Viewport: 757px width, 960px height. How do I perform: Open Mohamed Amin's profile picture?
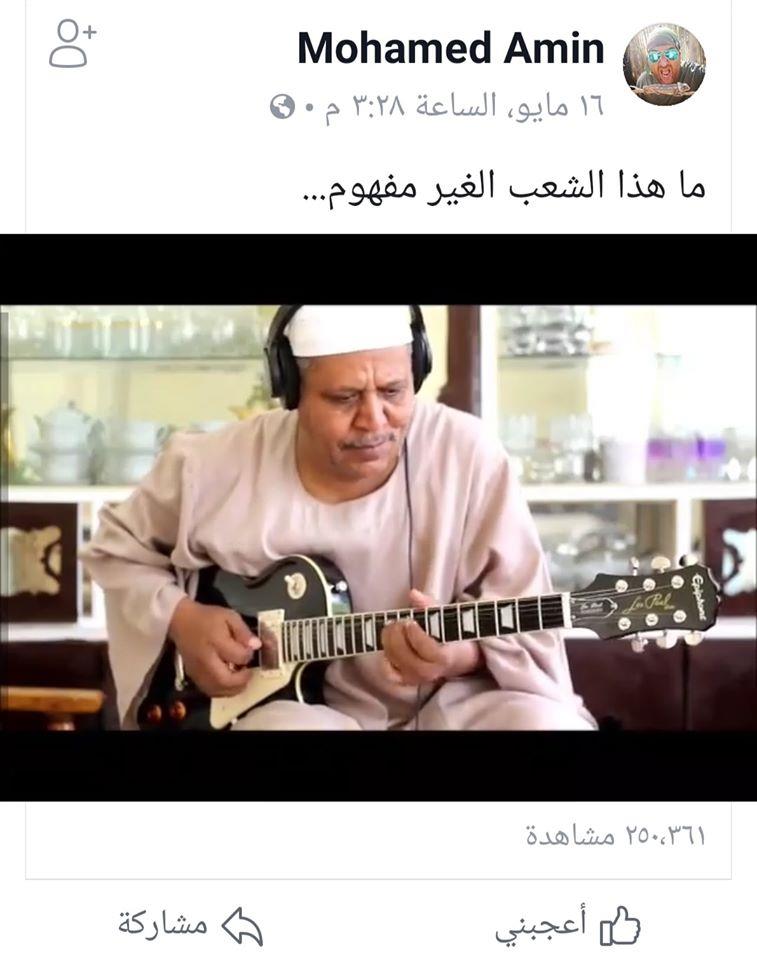tap(664, 64)
